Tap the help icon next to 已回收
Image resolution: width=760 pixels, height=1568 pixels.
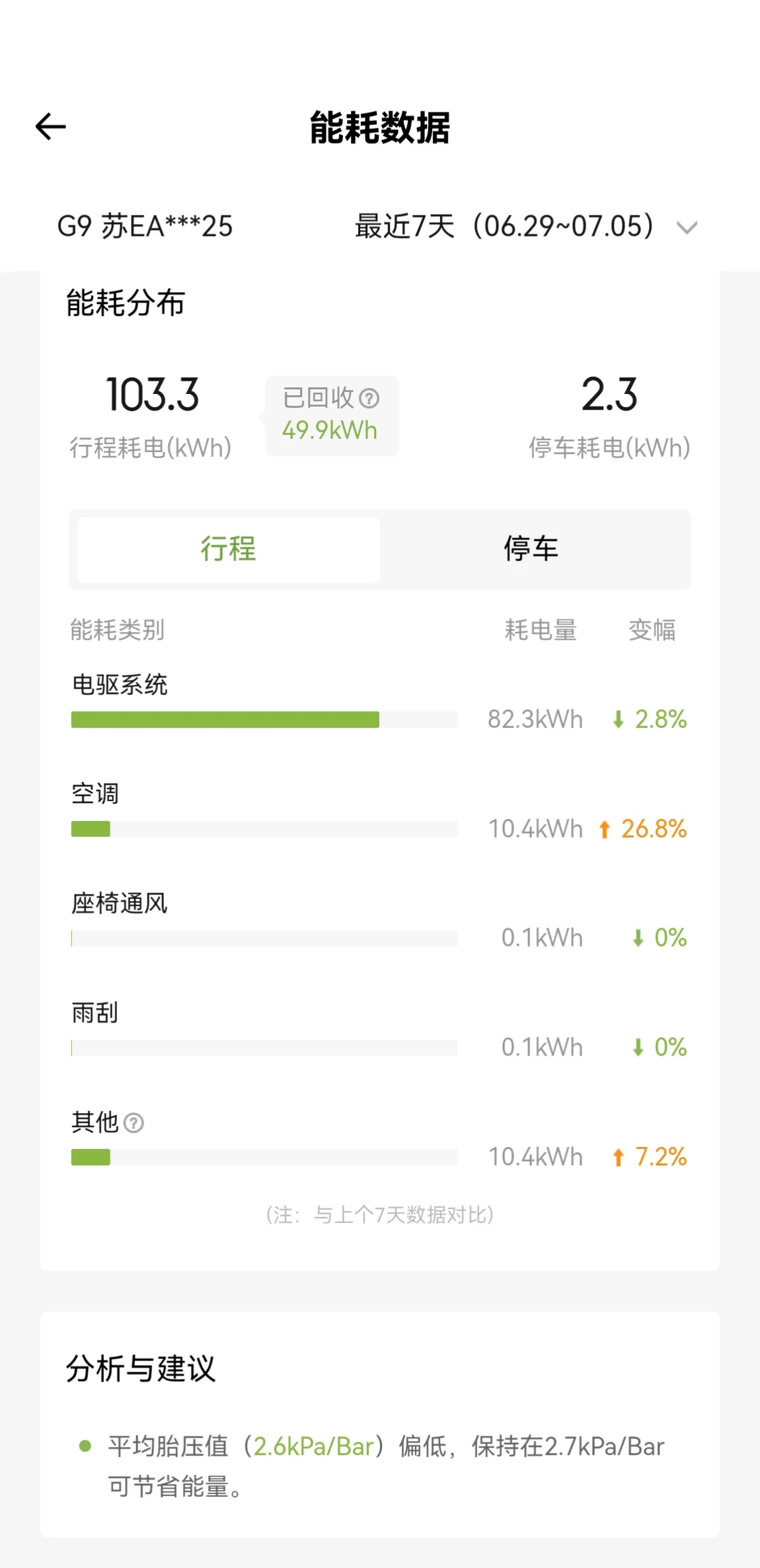click(x=369, y=398)
